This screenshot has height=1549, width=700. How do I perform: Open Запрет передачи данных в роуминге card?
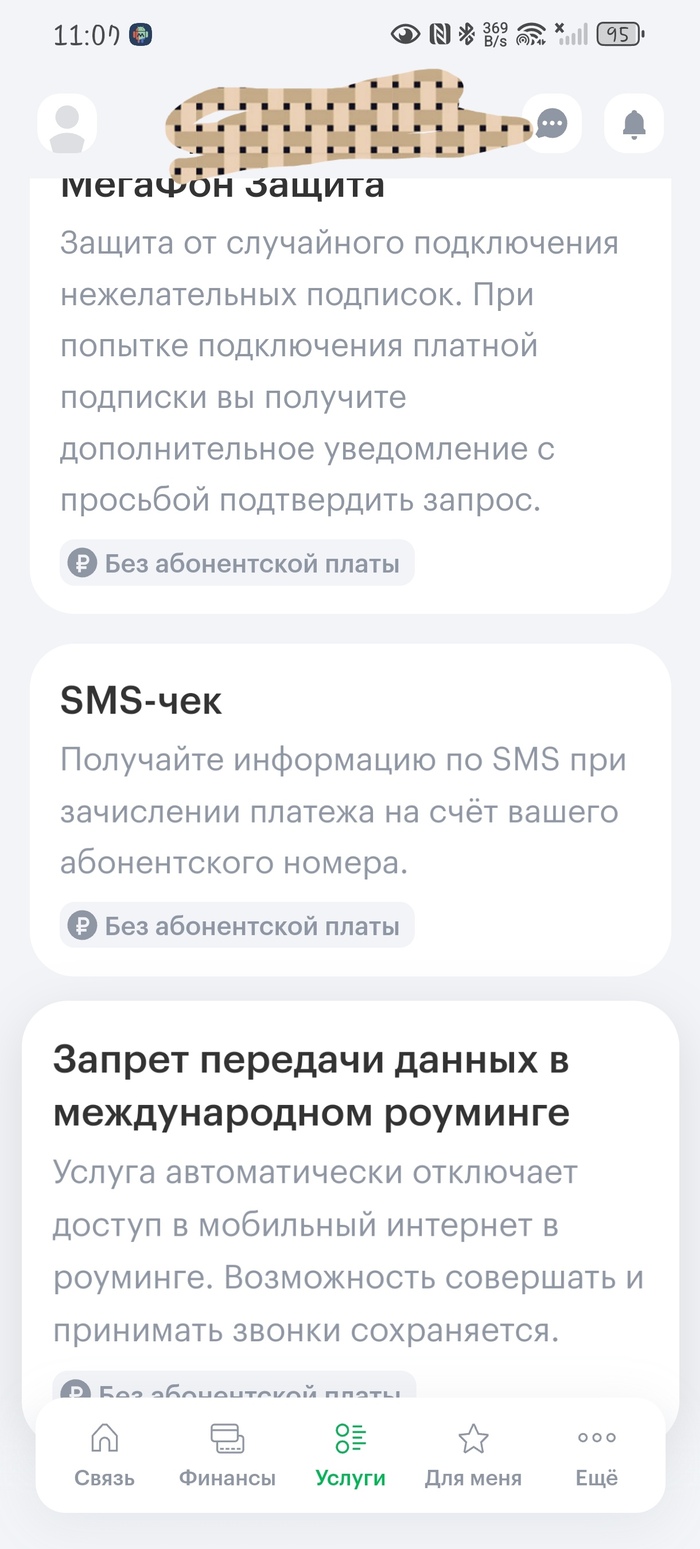pos(350,1200)
